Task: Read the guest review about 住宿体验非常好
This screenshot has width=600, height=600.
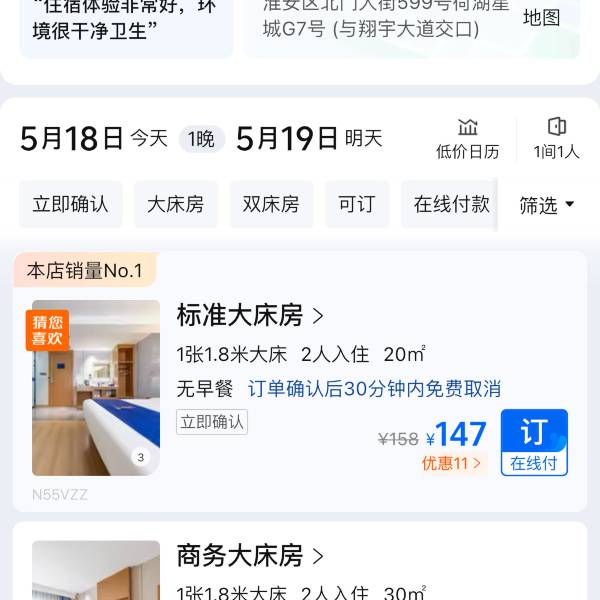Action: 125,20
